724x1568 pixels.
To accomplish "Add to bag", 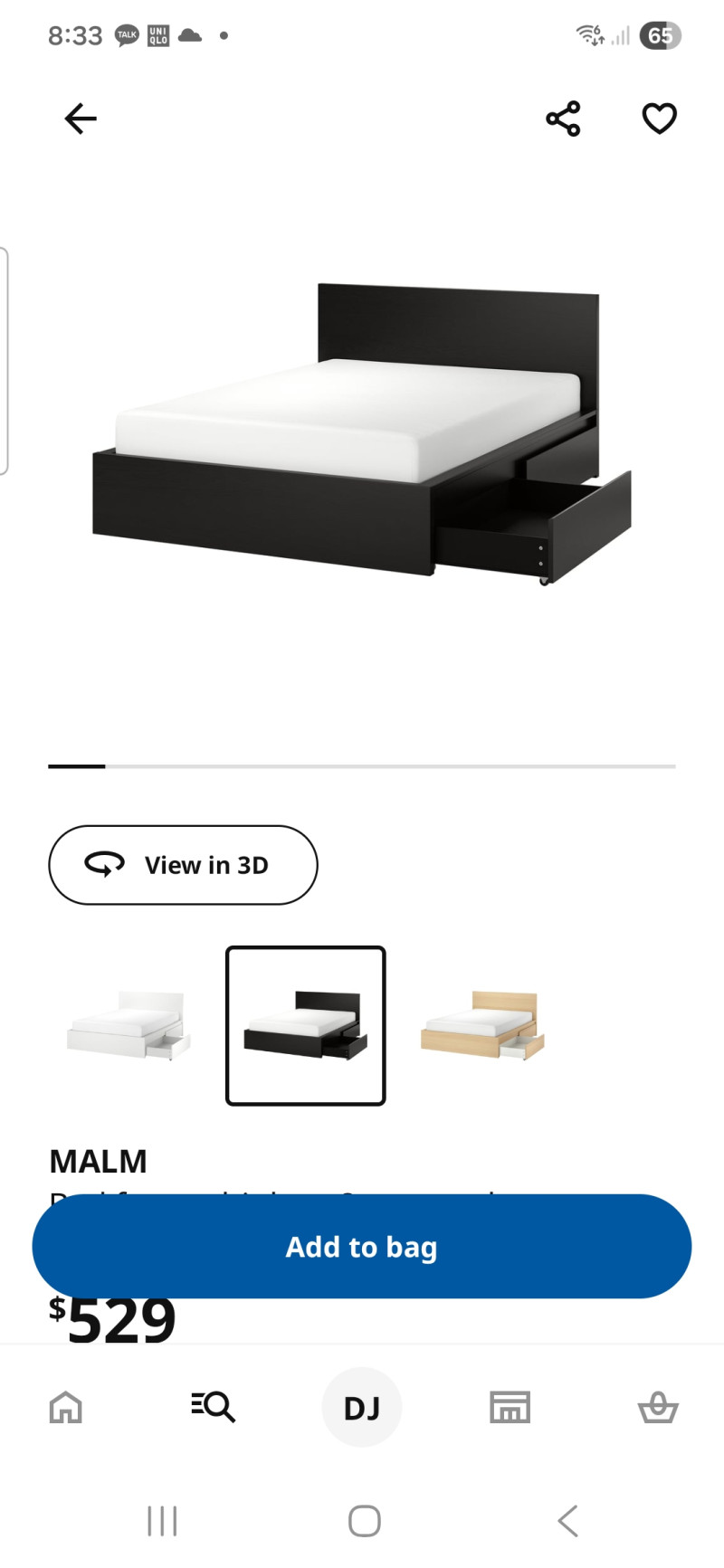I will point(362,1247).
